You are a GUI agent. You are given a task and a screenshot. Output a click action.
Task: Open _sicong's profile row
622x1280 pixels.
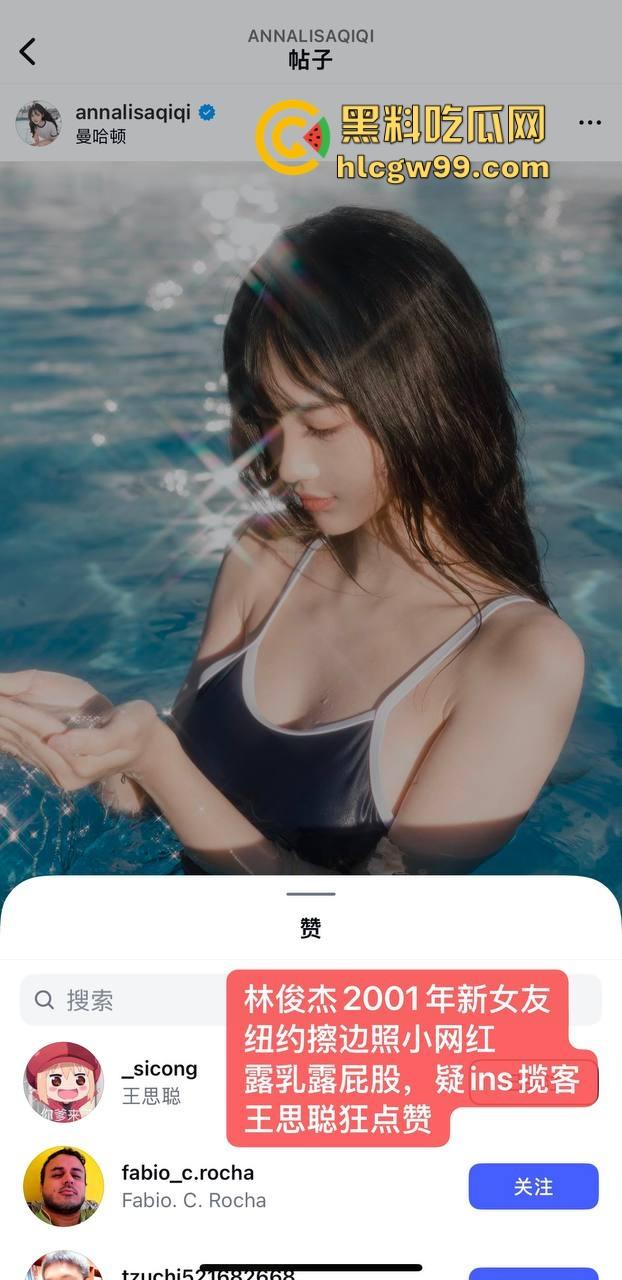pyautogui.click(x=160, y=1080)
